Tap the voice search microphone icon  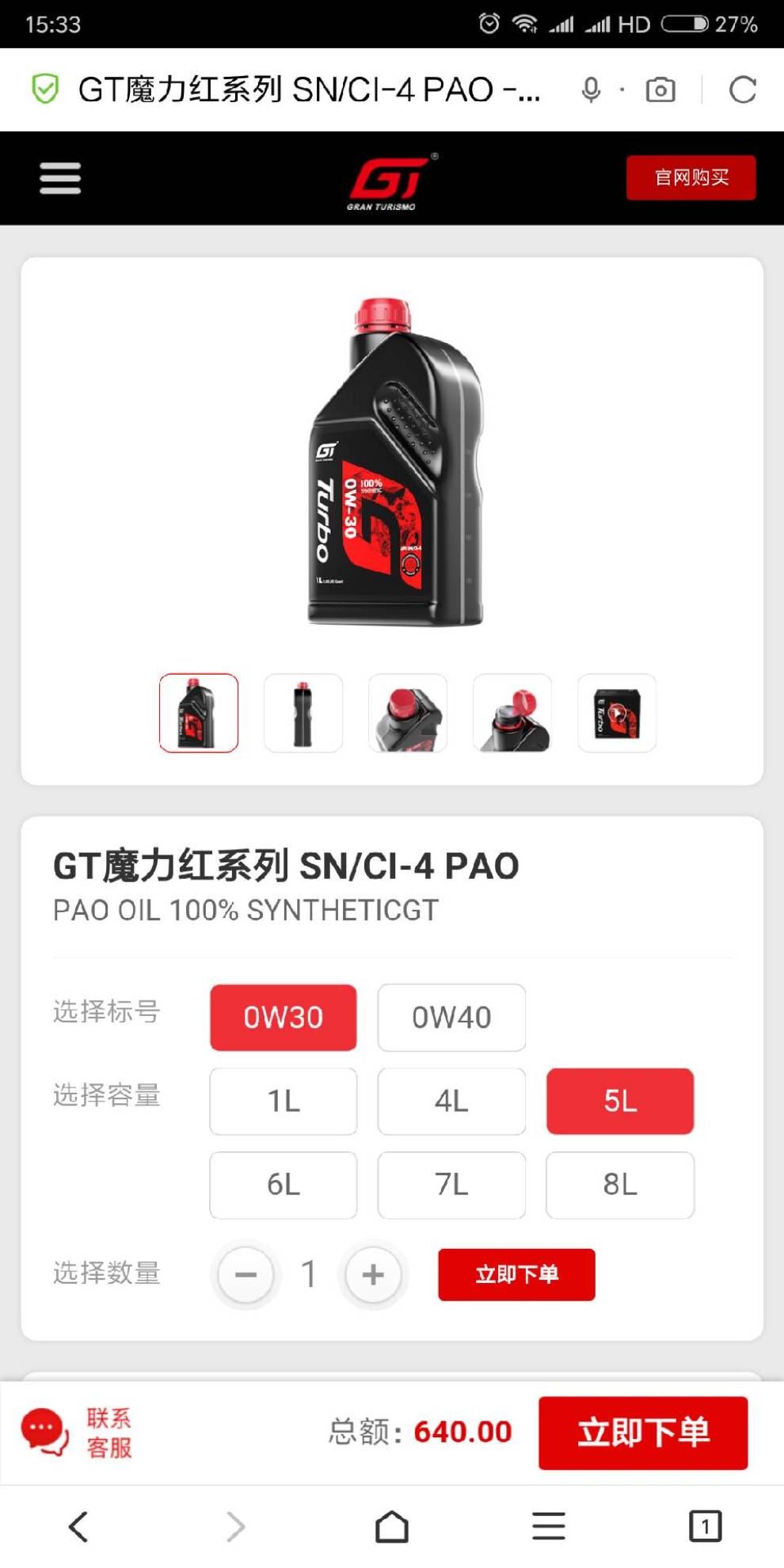point(592,89)
